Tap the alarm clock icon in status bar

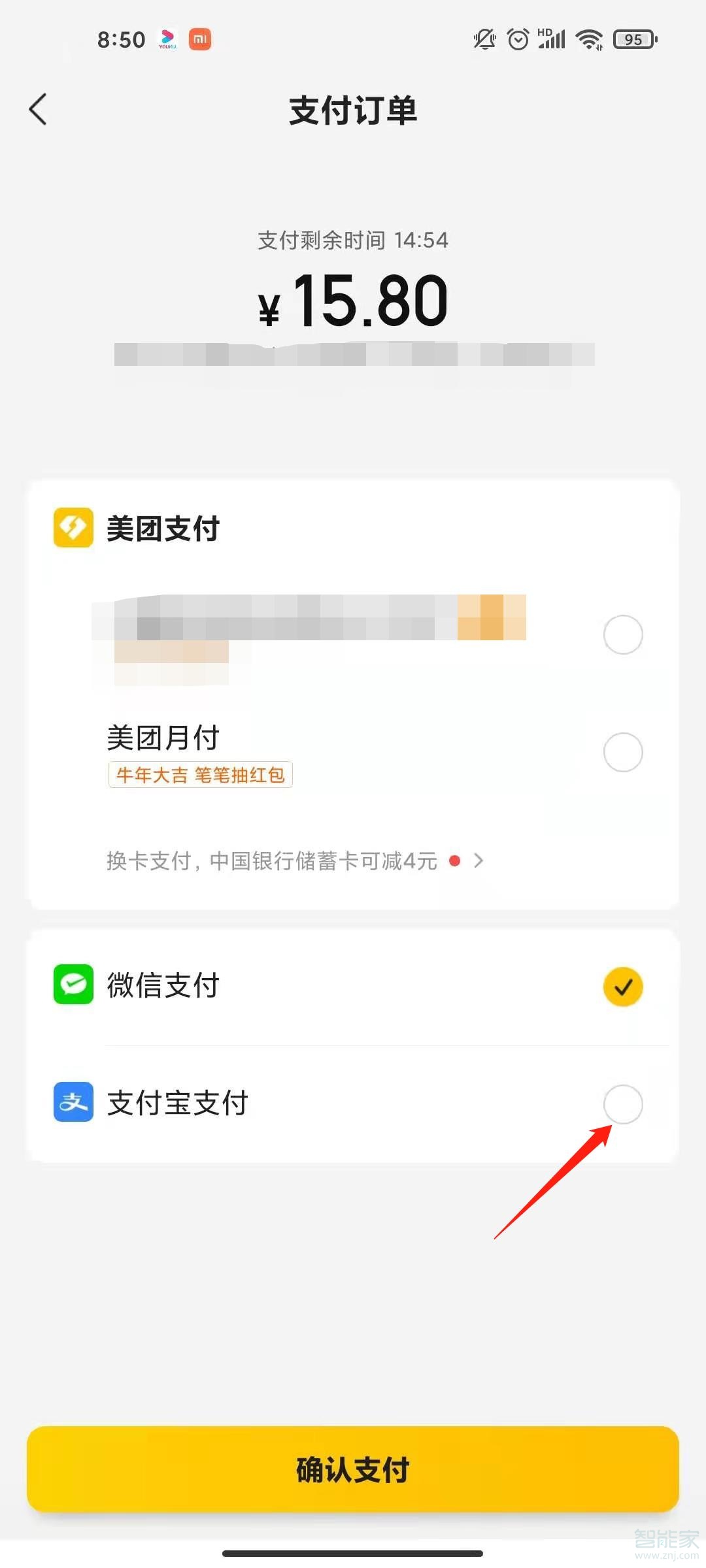coord(518,39)
